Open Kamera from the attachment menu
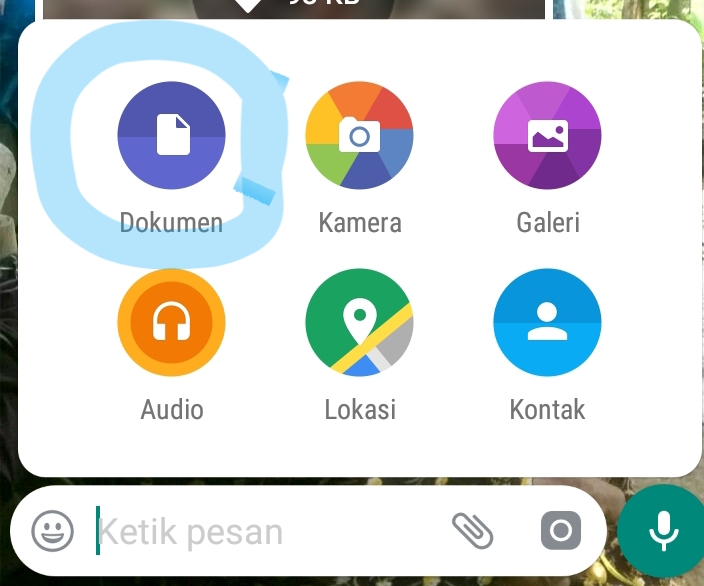Viewport: 704px width, 586px height. pos(359,135)
